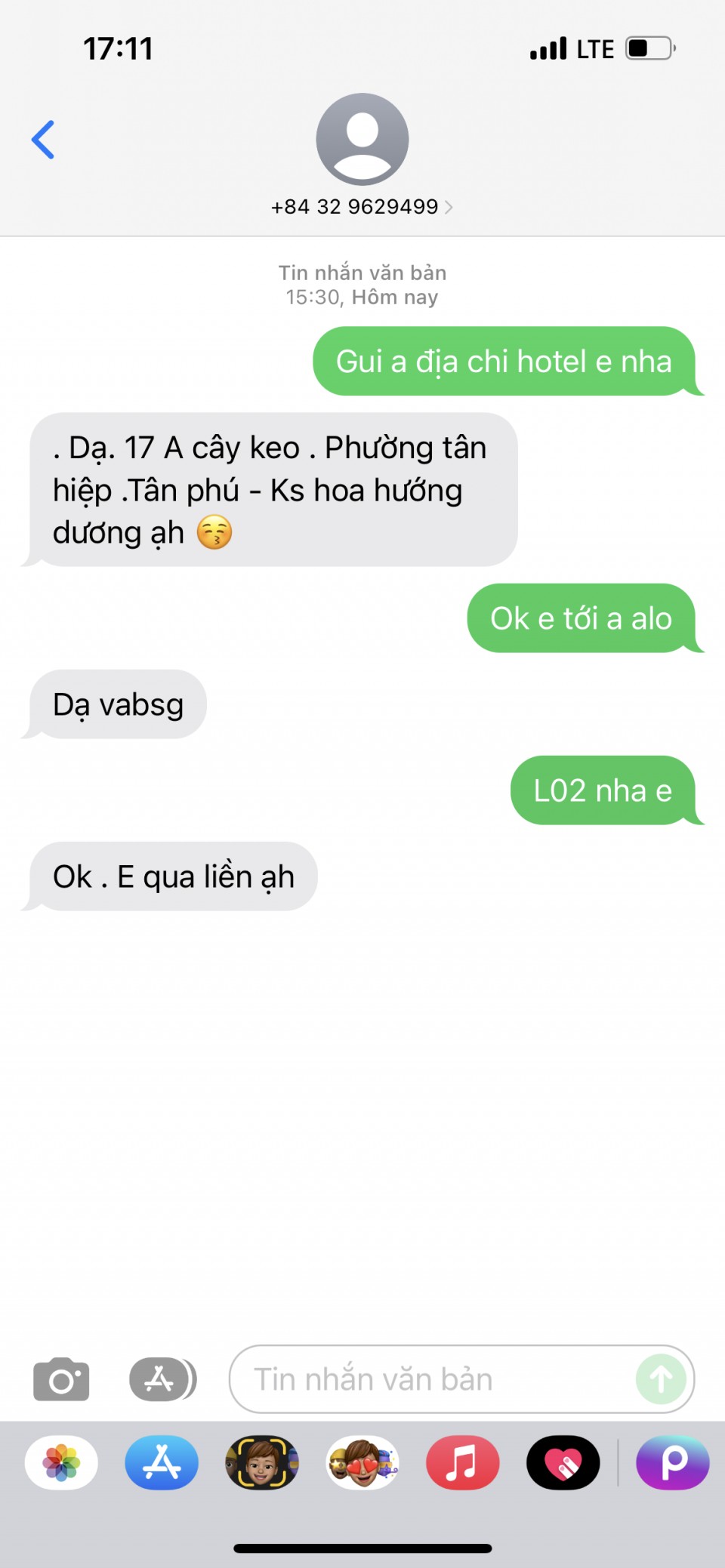
Task: Open contact details for +84 32 9629499
Action: click(362, 206)
